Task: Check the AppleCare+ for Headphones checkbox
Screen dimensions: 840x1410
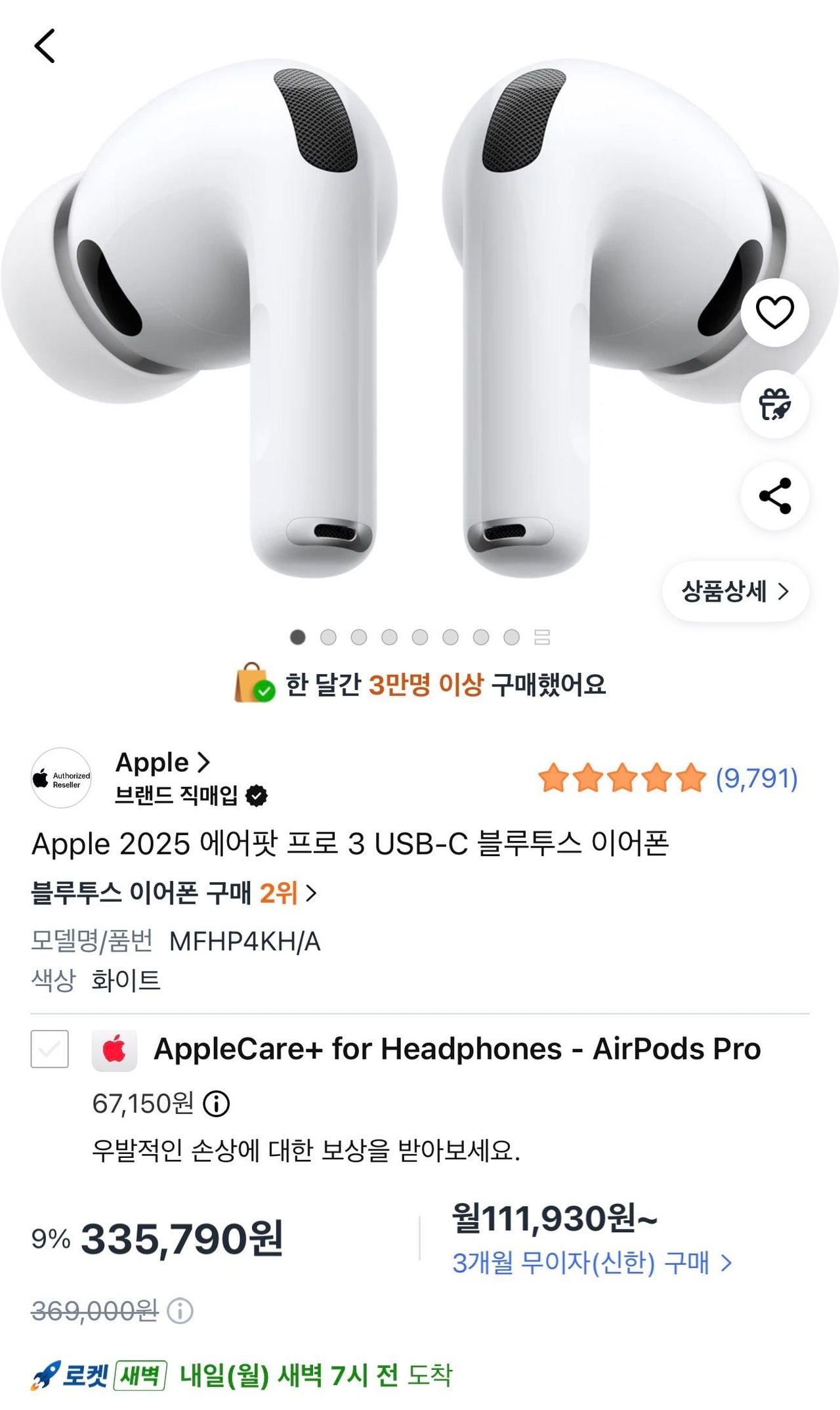Action: (x=50, y=1049)
